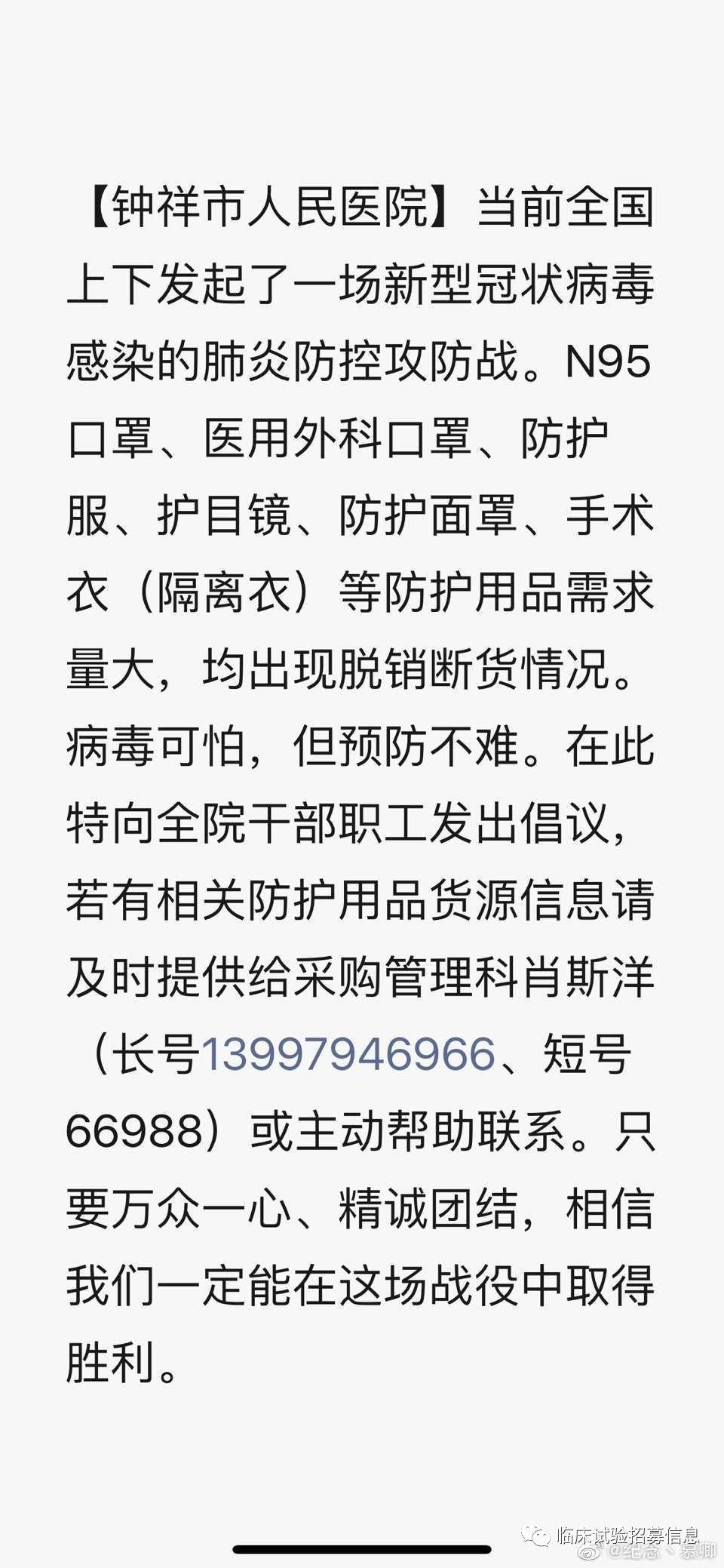Tap the phone number 13997946966 link

point(348,1054)
